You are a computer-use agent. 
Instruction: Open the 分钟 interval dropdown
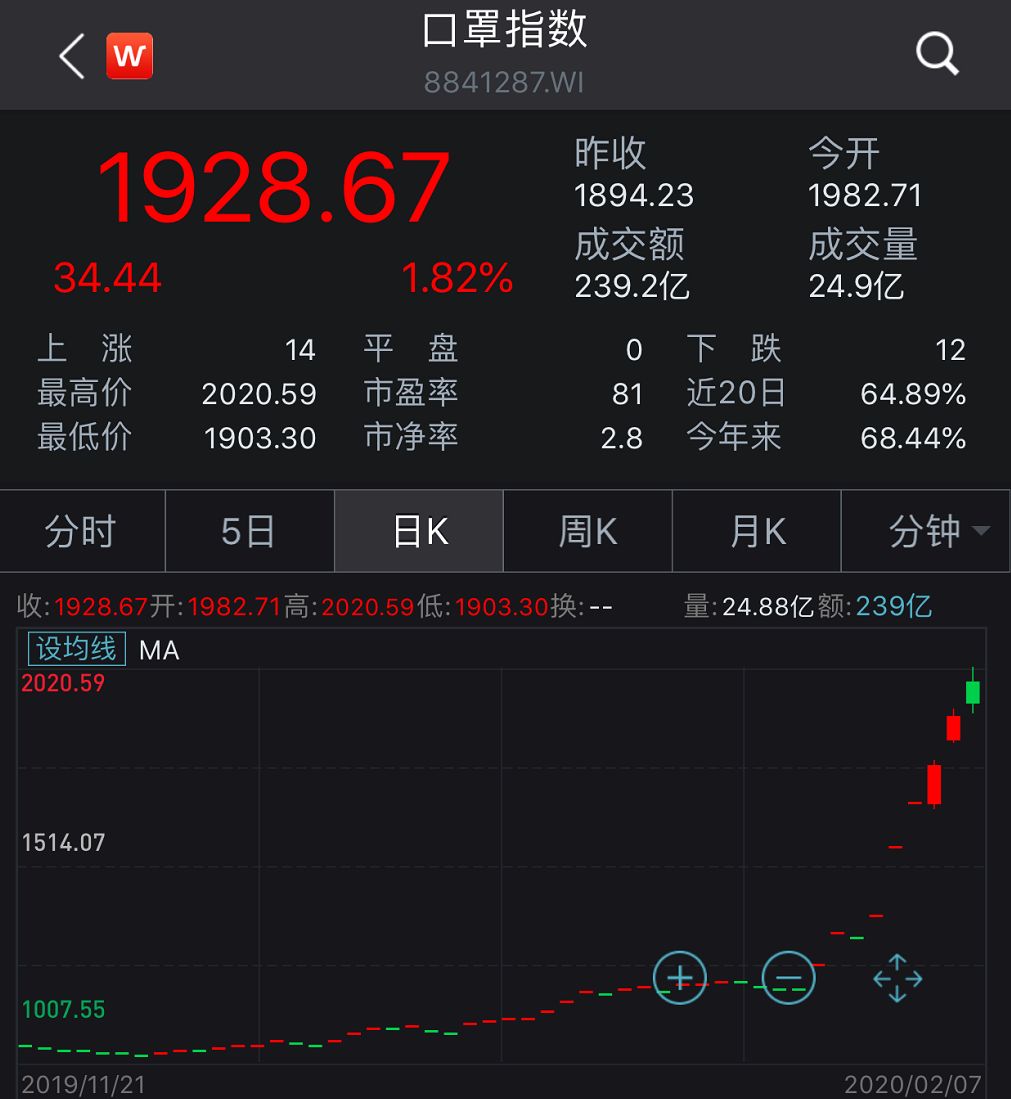pyautogui.click(x=927, y=531)
